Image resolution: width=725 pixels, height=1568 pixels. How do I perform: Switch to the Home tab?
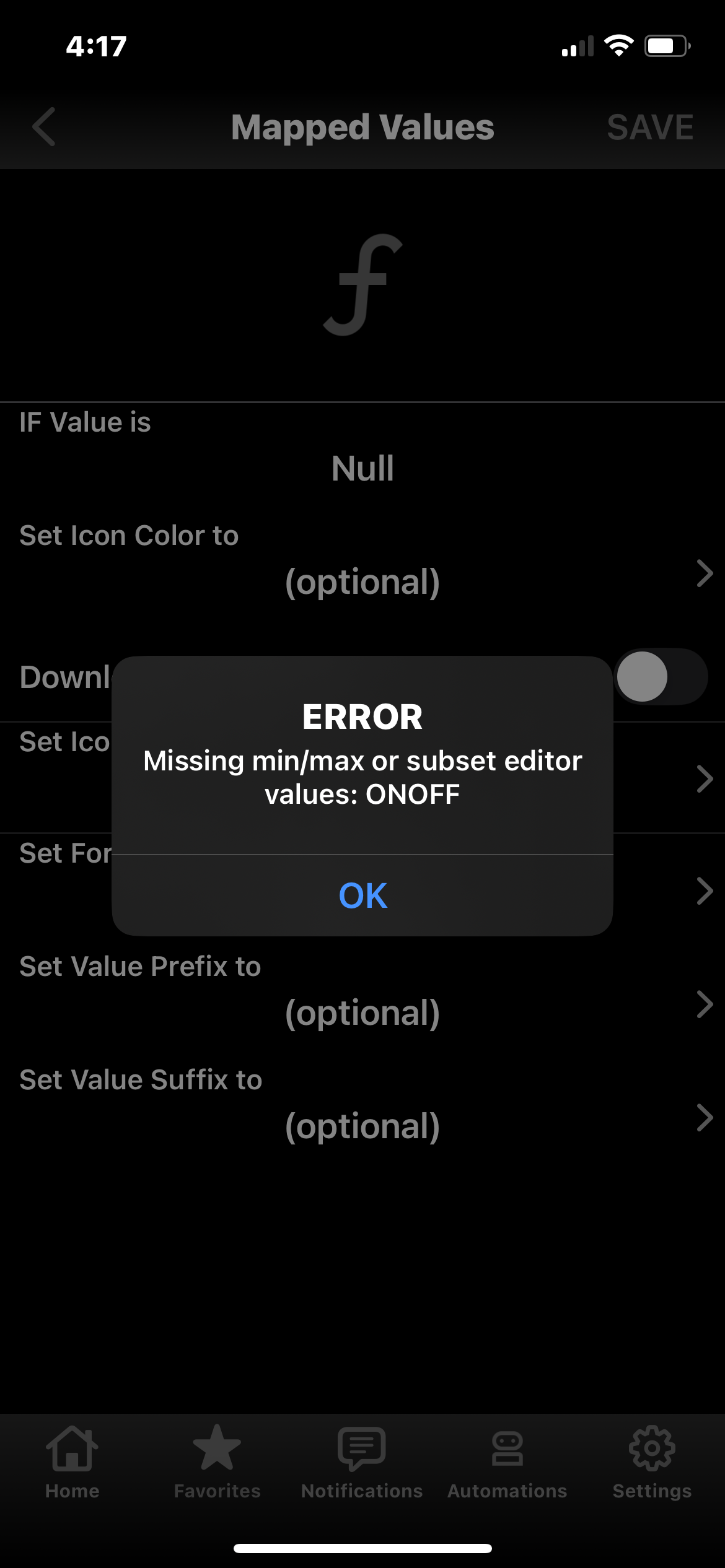pyautogui.click(x=72, y=1463)
